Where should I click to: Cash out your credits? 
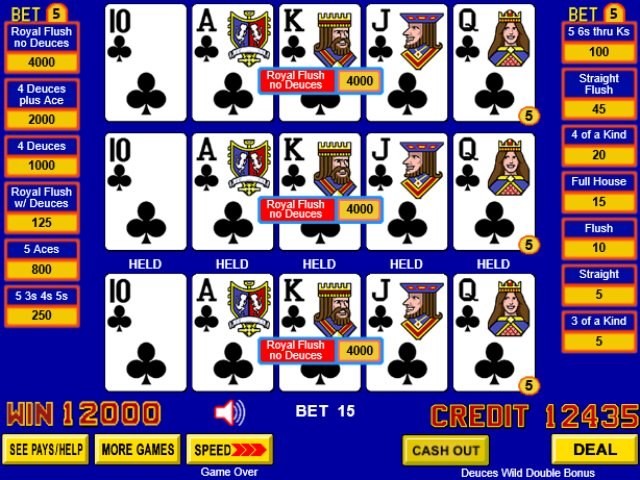[x=445, y=450]
